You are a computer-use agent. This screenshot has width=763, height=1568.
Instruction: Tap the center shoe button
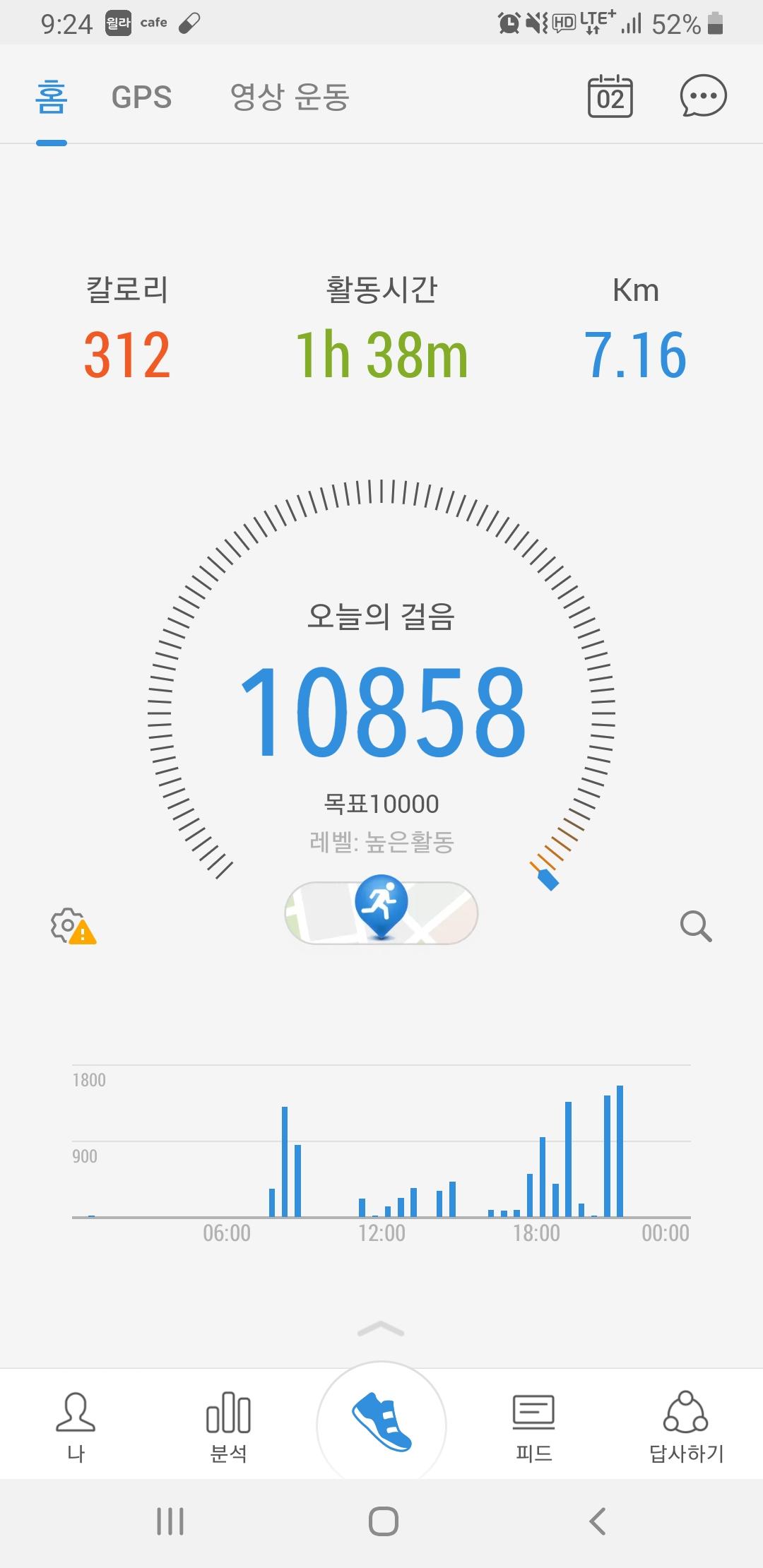coord(381,1423)
